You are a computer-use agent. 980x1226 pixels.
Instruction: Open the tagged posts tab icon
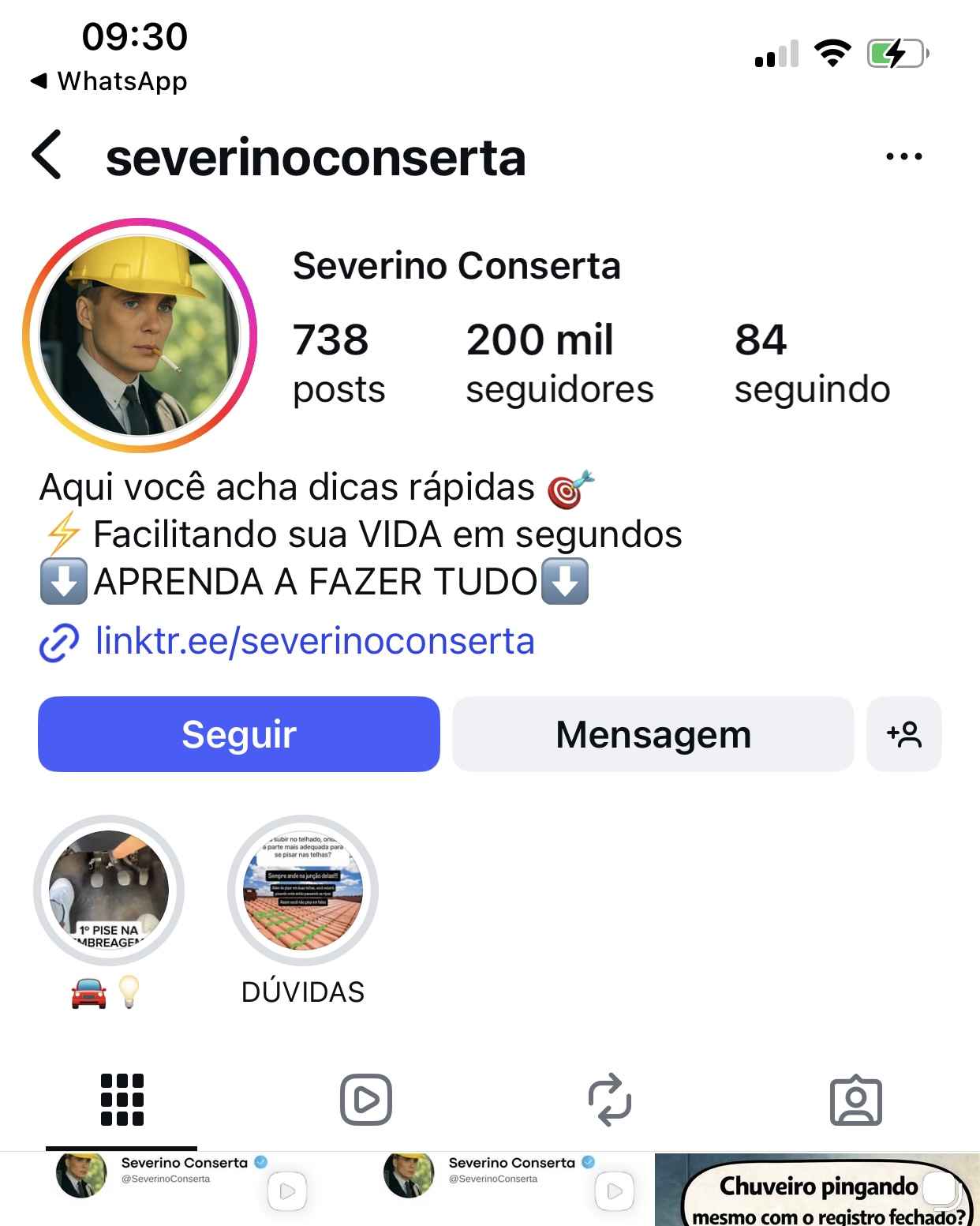(x=858, y=1101)
